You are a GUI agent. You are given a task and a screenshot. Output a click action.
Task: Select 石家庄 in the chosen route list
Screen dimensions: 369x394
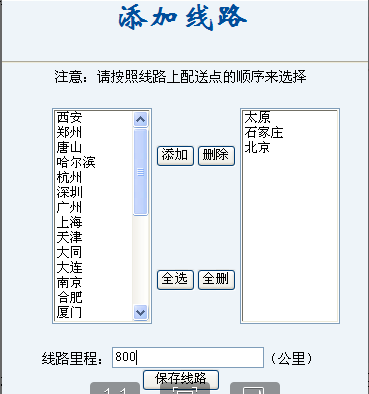pyautogui.click(x=290, y=132)
